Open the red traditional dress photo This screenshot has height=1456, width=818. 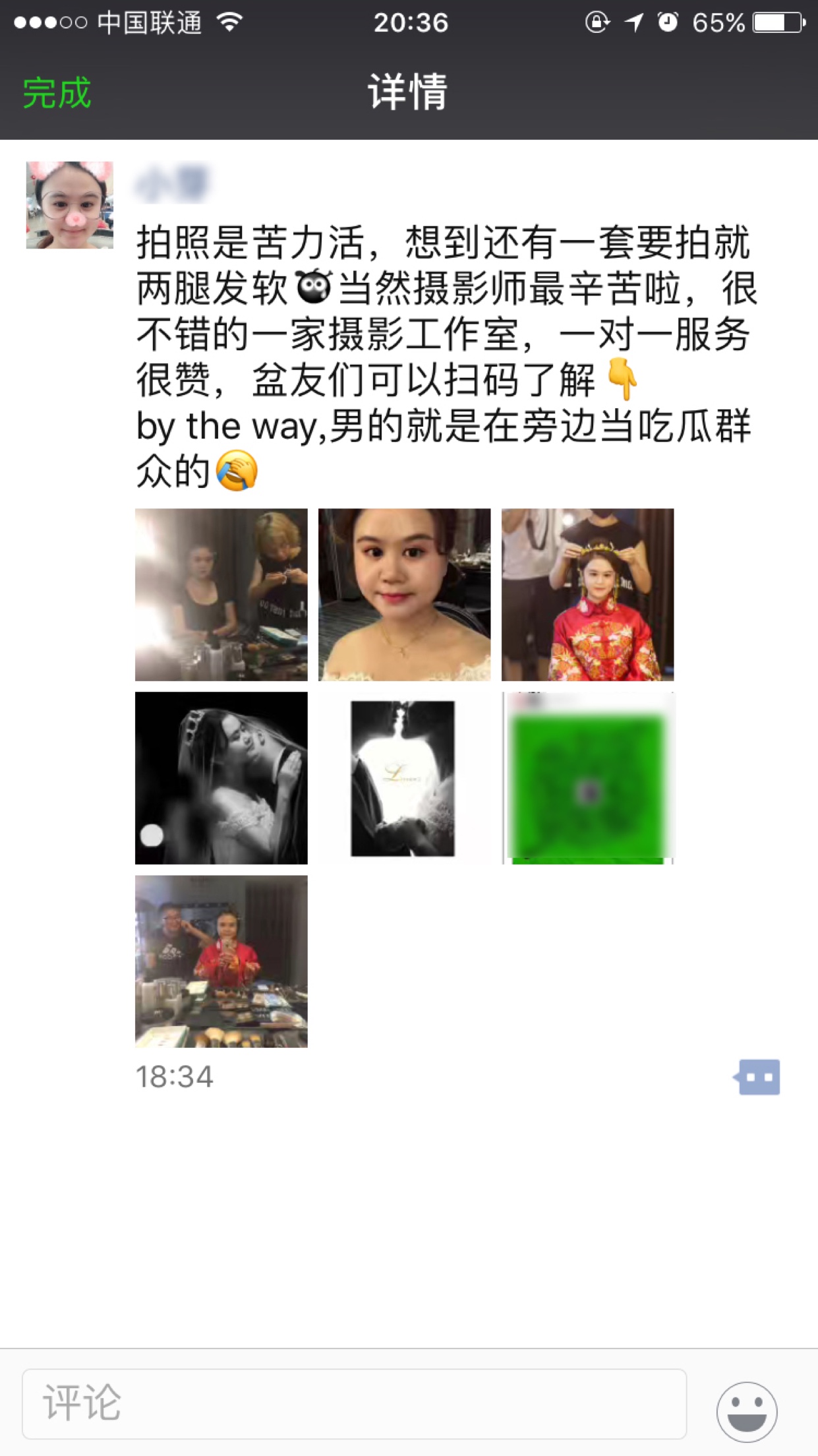[588, 594]
